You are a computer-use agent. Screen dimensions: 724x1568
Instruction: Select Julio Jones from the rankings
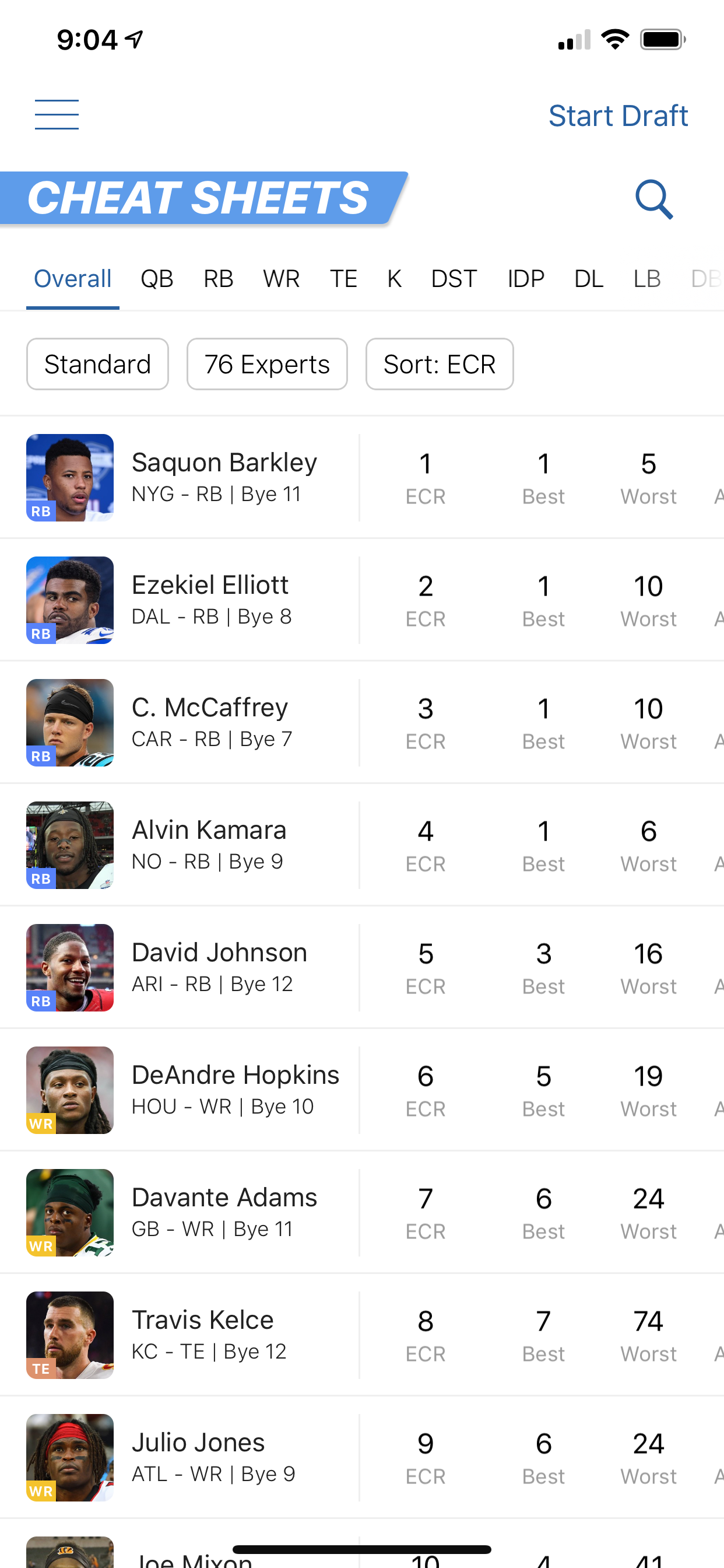tap(198, 1457)
